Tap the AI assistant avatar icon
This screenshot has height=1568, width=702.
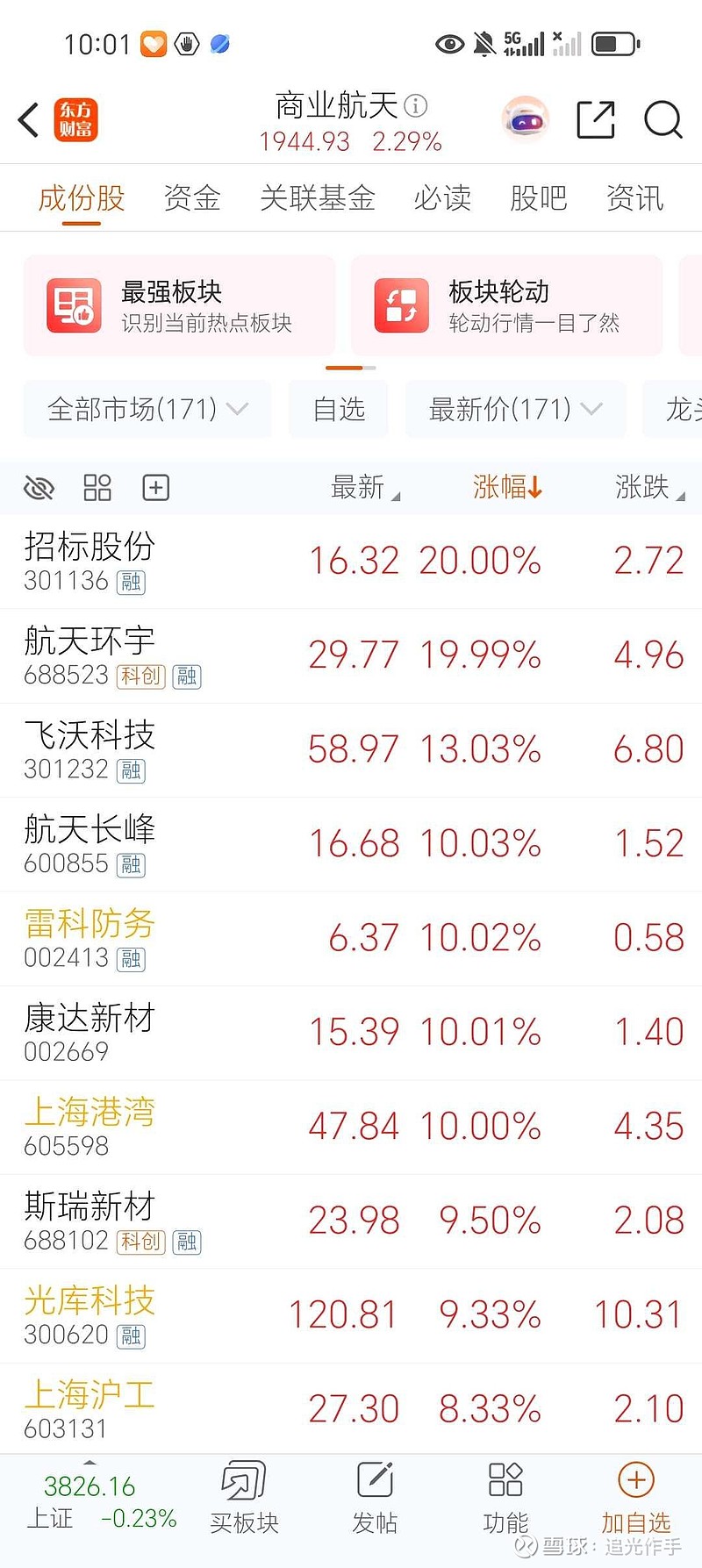coord(524,118)
